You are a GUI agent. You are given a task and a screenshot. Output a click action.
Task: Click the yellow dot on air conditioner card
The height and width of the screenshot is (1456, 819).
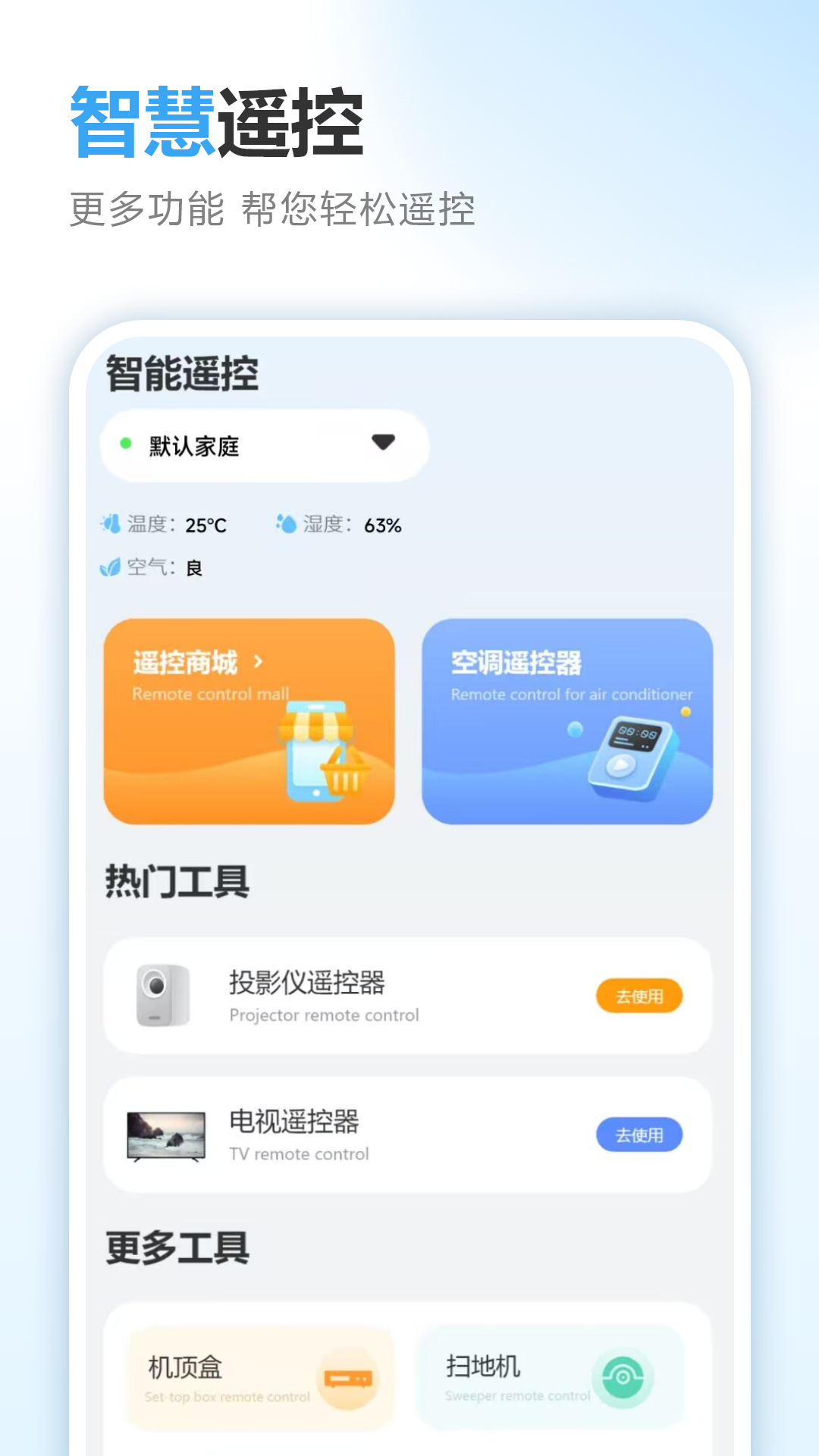coord(683,711)
